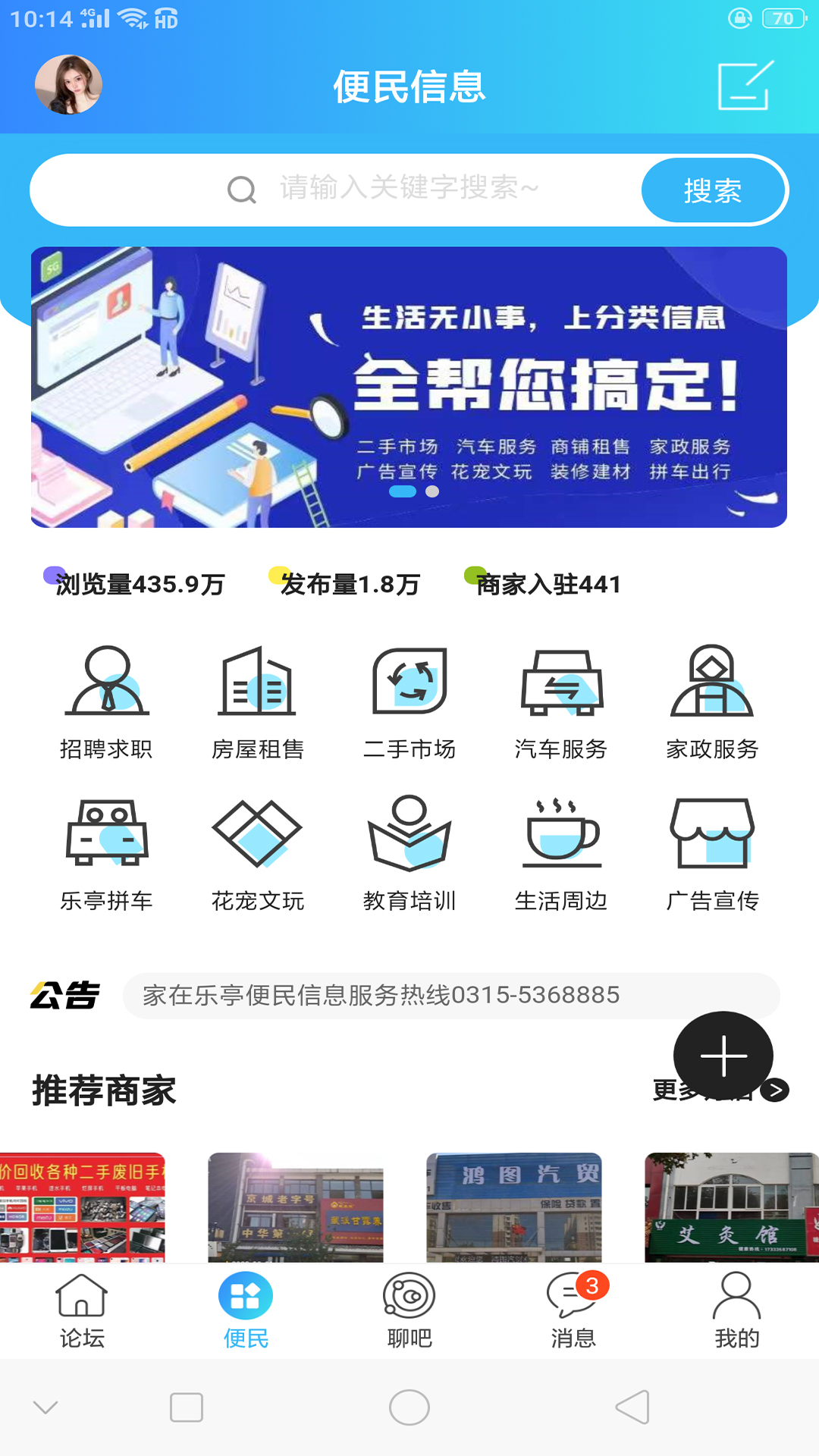Image resolution: width=819 pixels, height=1456 pixels.
Task: Tap the 广告宣传 storefront icon
Action: pos(712,849)
